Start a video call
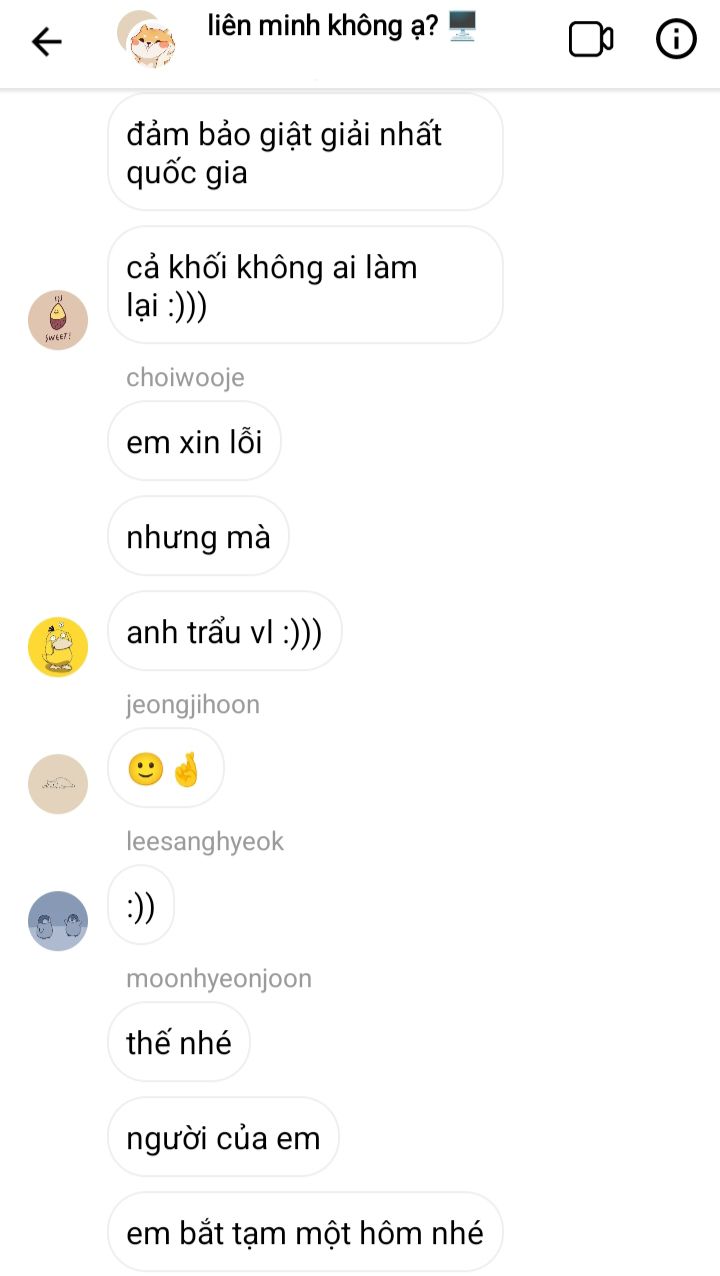Image resolution: width=720 pixels, height=1276 pixels. [590, 40]
